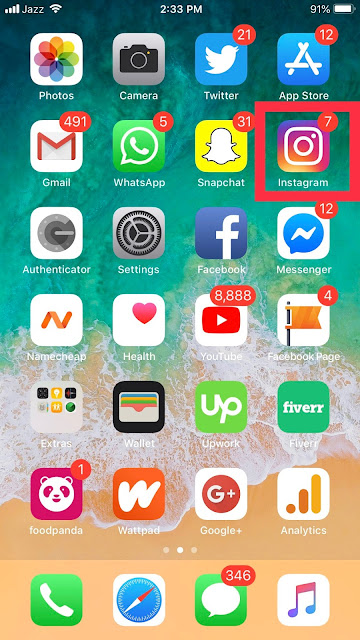Launch the Wattpad app
360x640 pixels.
click(139, 494)
